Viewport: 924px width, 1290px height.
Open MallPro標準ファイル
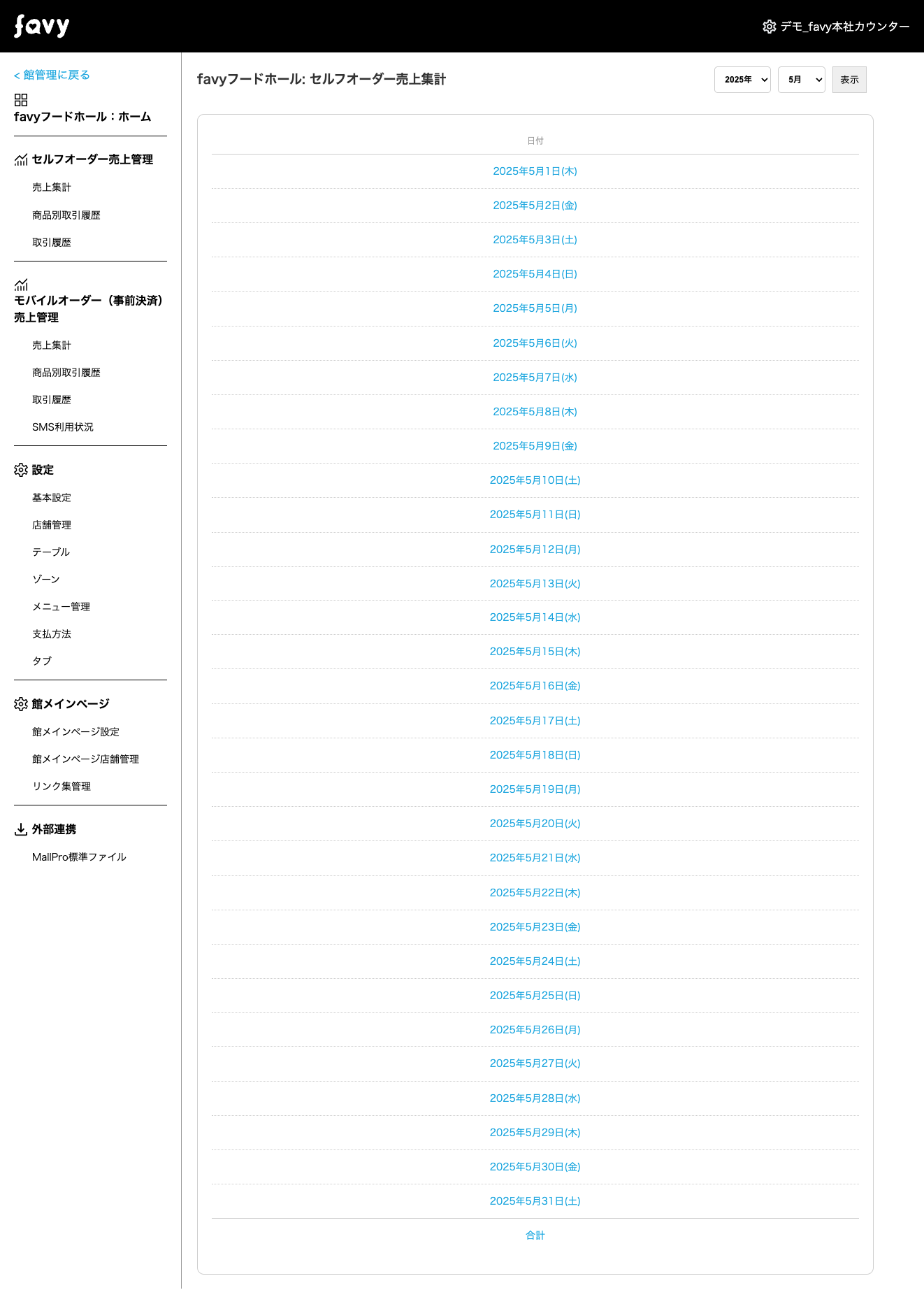pos(79,857)
